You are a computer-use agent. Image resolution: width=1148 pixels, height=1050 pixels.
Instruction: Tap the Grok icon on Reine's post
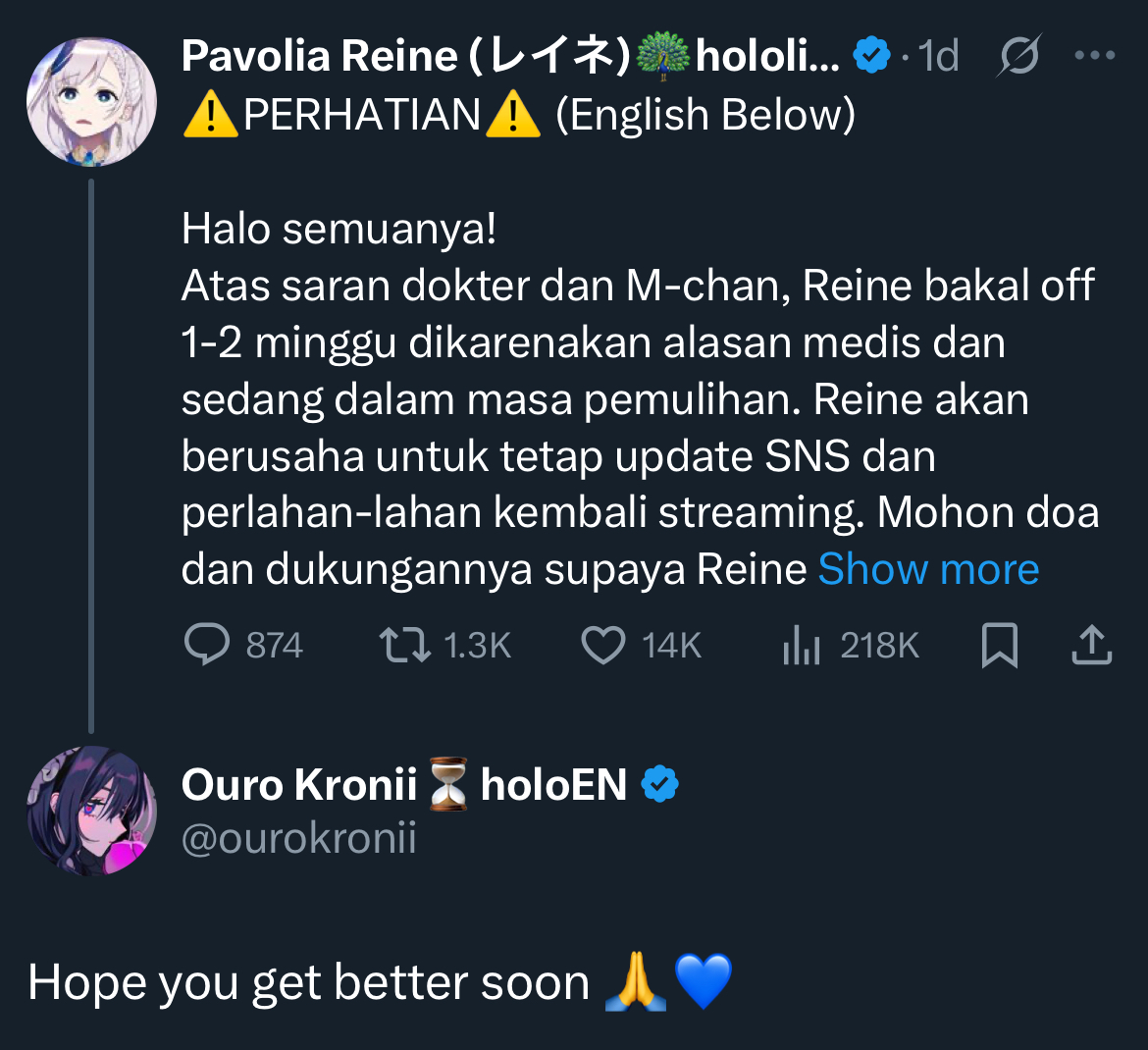1018,56
